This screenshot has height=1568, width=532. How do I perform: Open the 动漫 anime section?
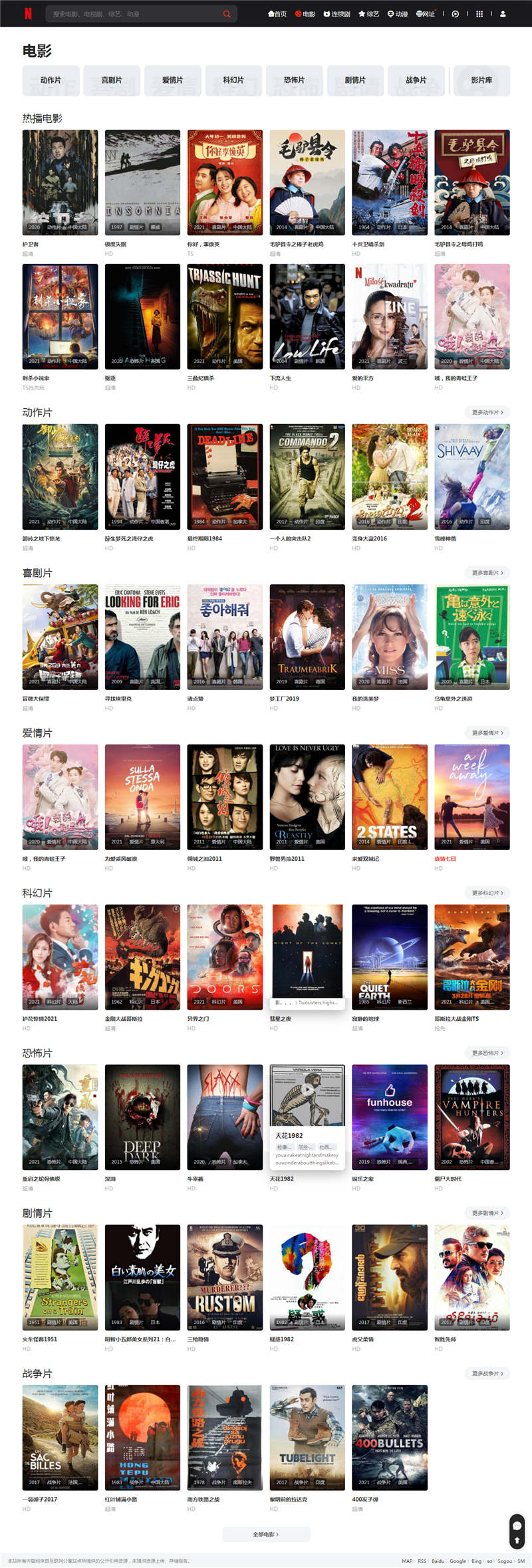click(398, 14)
